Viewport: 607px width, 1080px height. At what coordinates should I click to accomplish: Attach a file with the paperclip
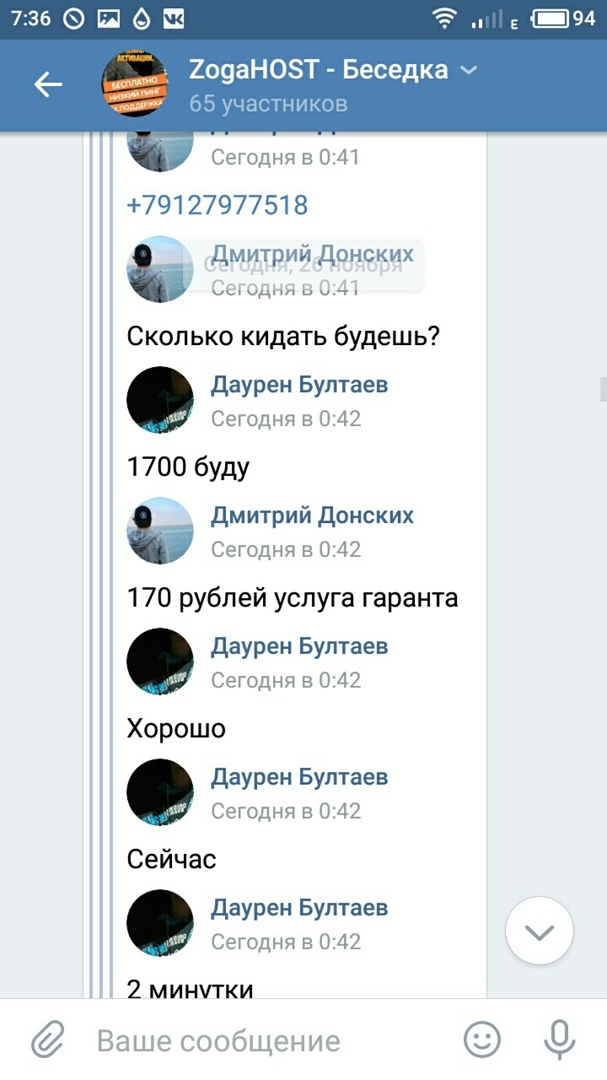(x=48, y=1040)
